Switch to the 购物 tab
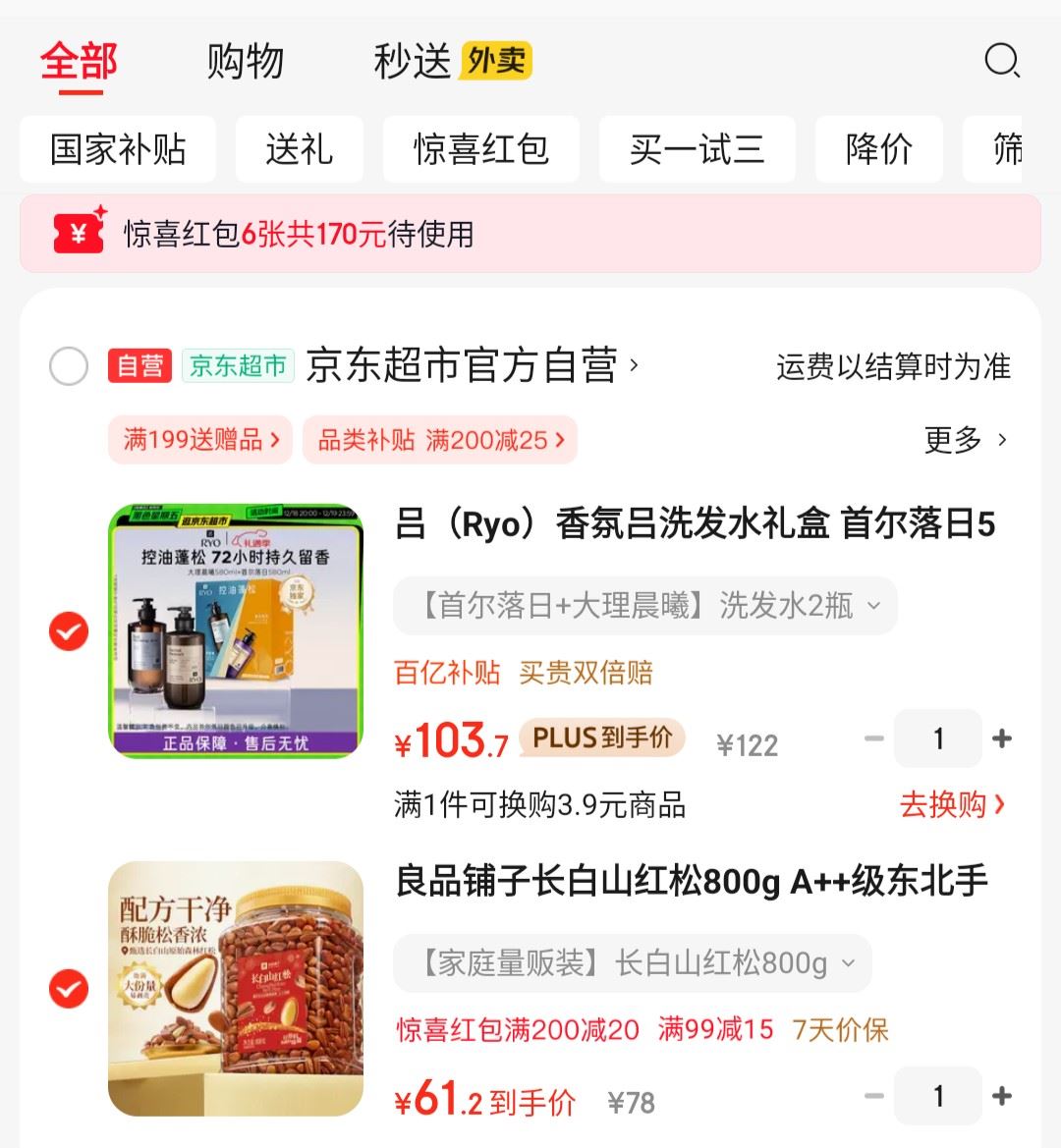Viewport: 1061px width, 1148px height. 245,61
